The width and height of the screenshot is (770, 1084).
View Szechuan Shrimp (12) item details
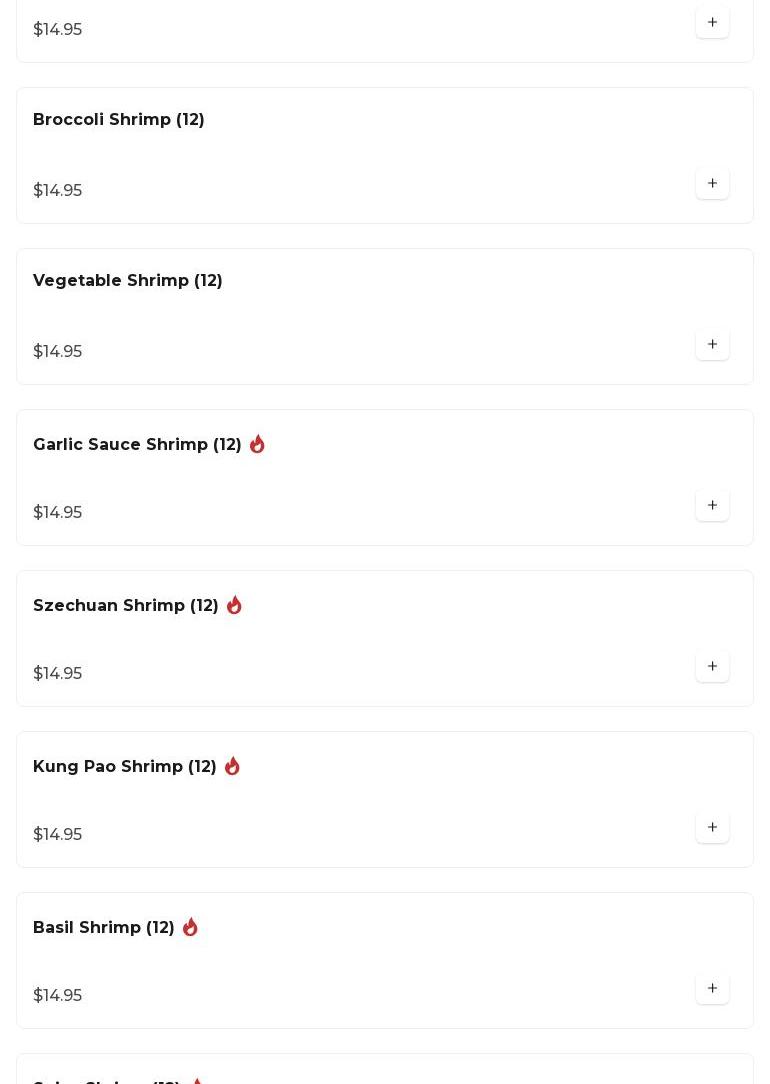coord(126,606)
